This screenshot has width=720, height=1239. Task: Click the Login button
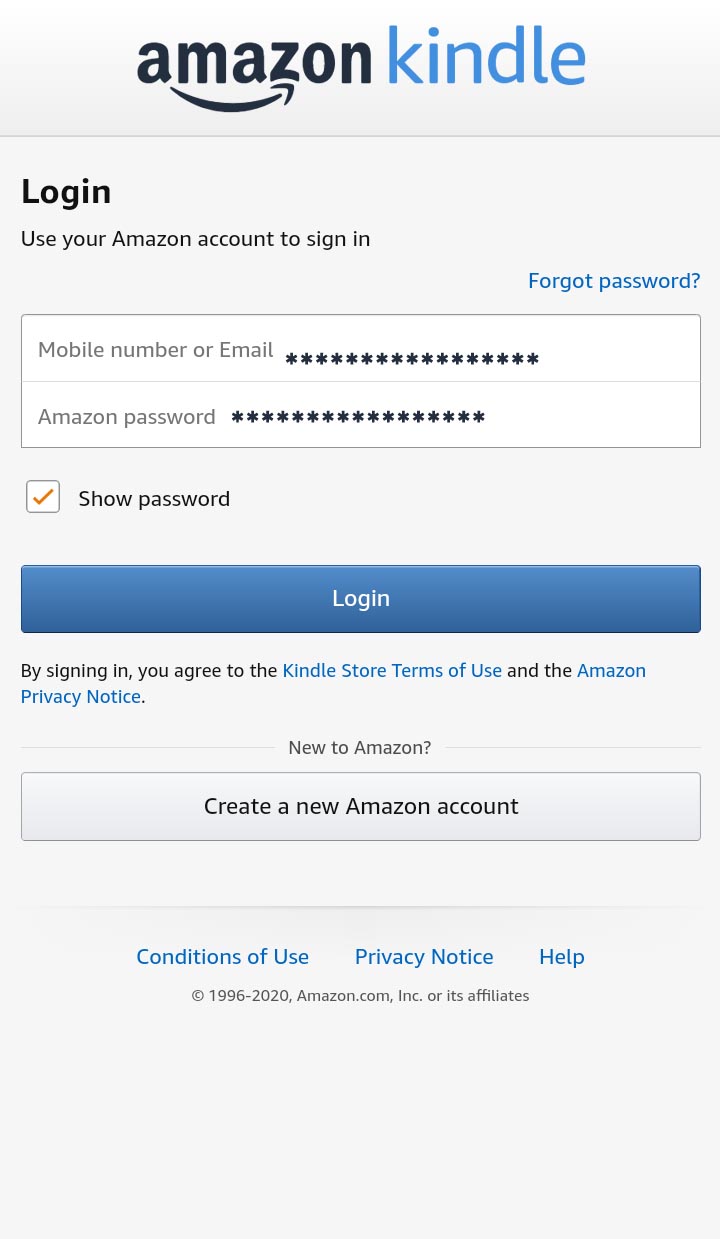coord(360,598)
